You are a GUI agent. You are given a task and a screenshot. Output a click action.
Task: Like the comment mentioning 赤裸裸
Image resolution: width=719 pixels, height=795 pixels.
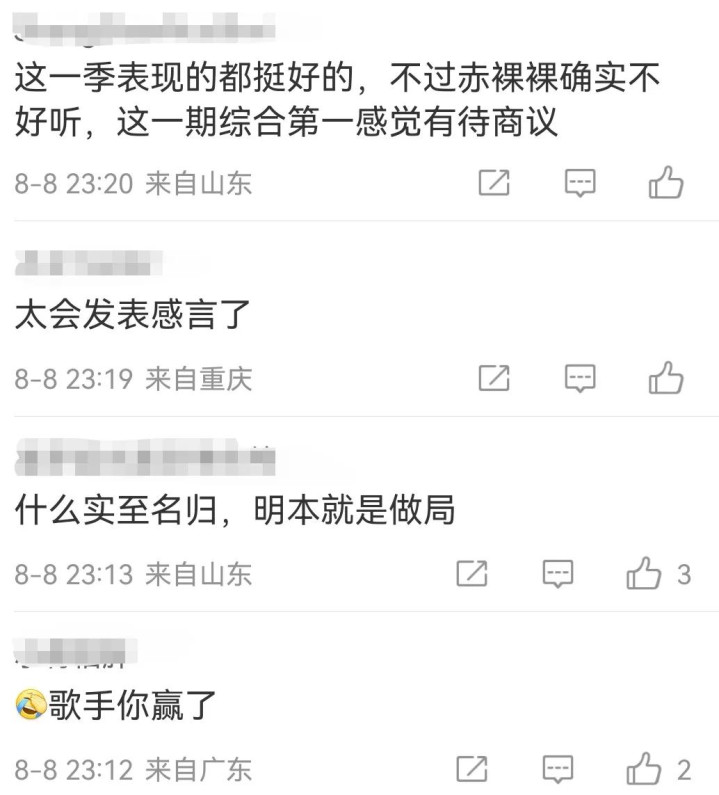pyautogui.click(x=666, y=183)
